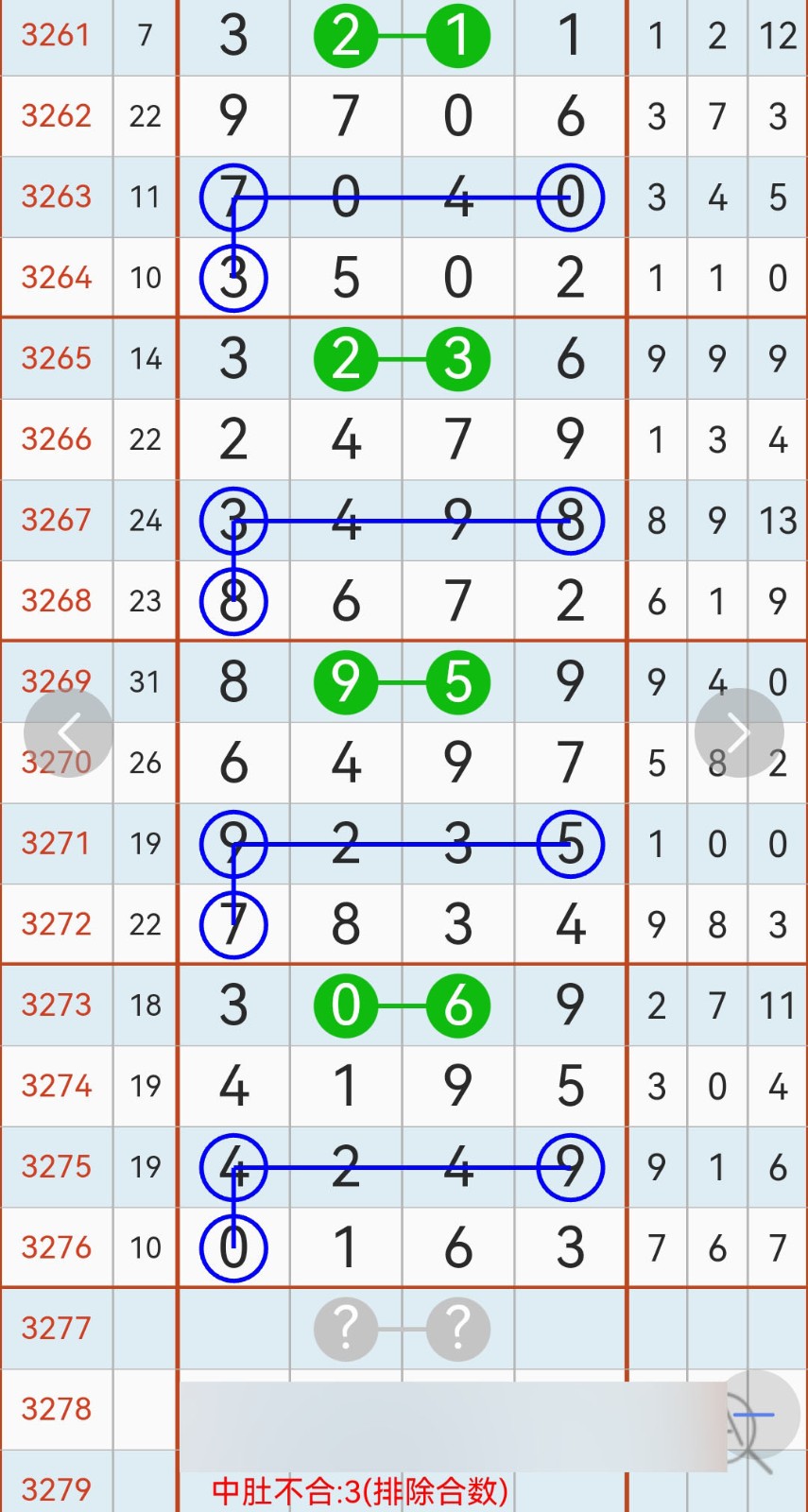Select the blue circled 8 in row 3268

pos(233,600)
